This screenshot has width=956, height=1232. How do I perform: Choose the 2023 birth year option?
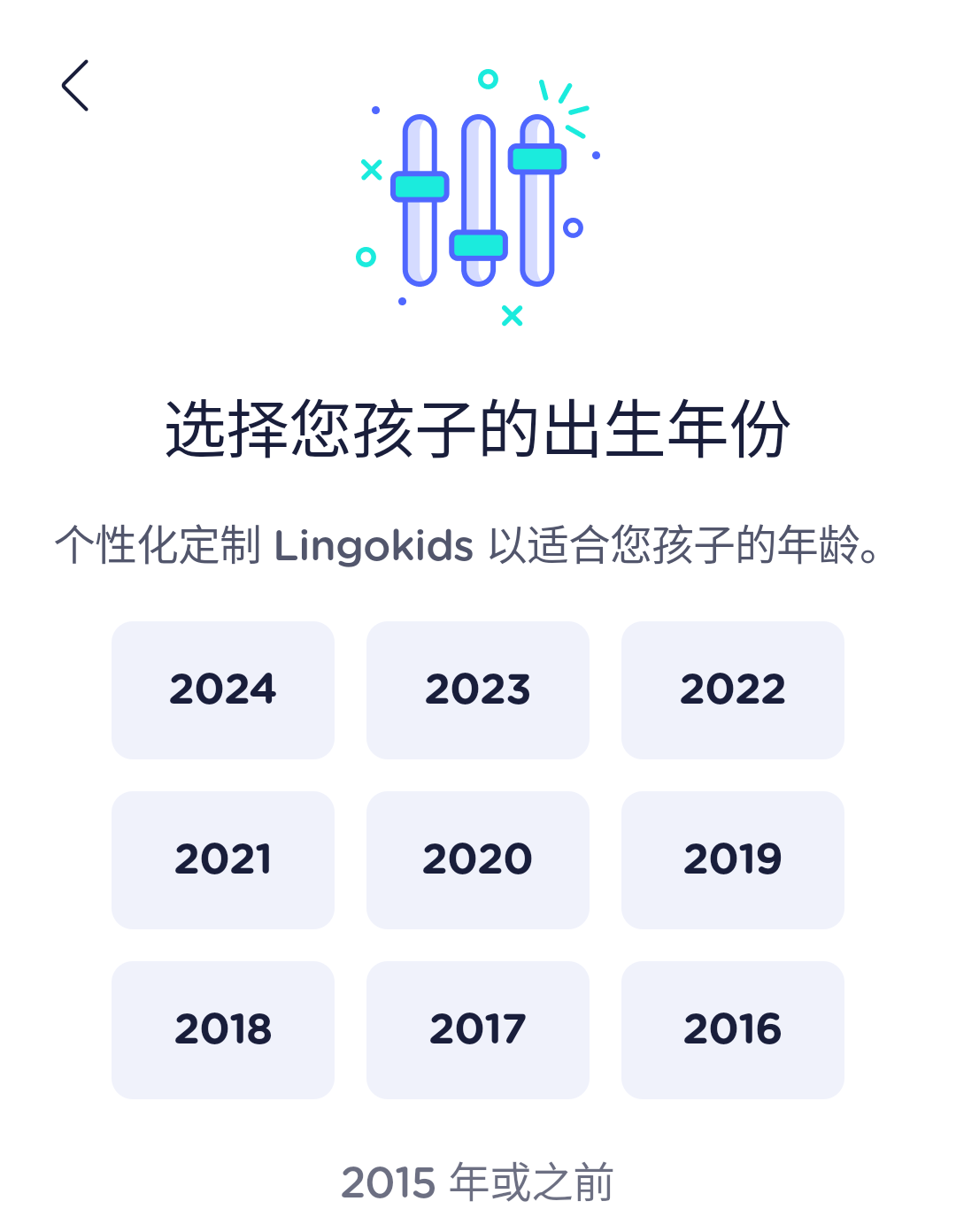478,689
